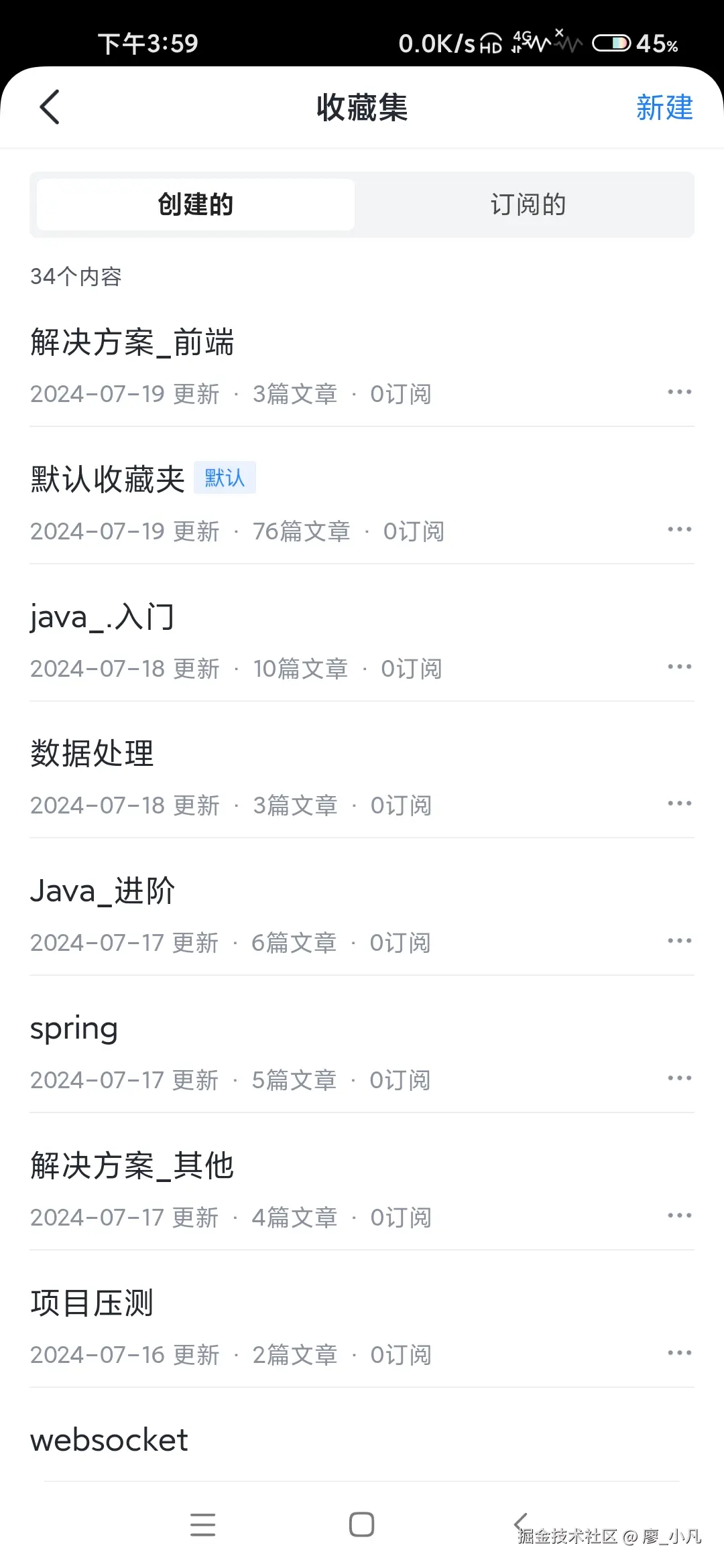Open the 默认收藏夹 collection
The width and height of the screenshot is (724, 1568).
click(x=107, y=478)
